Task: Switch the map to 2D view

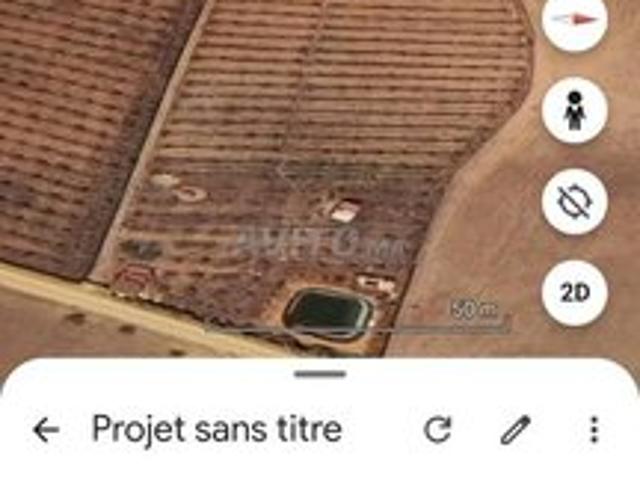Action: [575, 293]
